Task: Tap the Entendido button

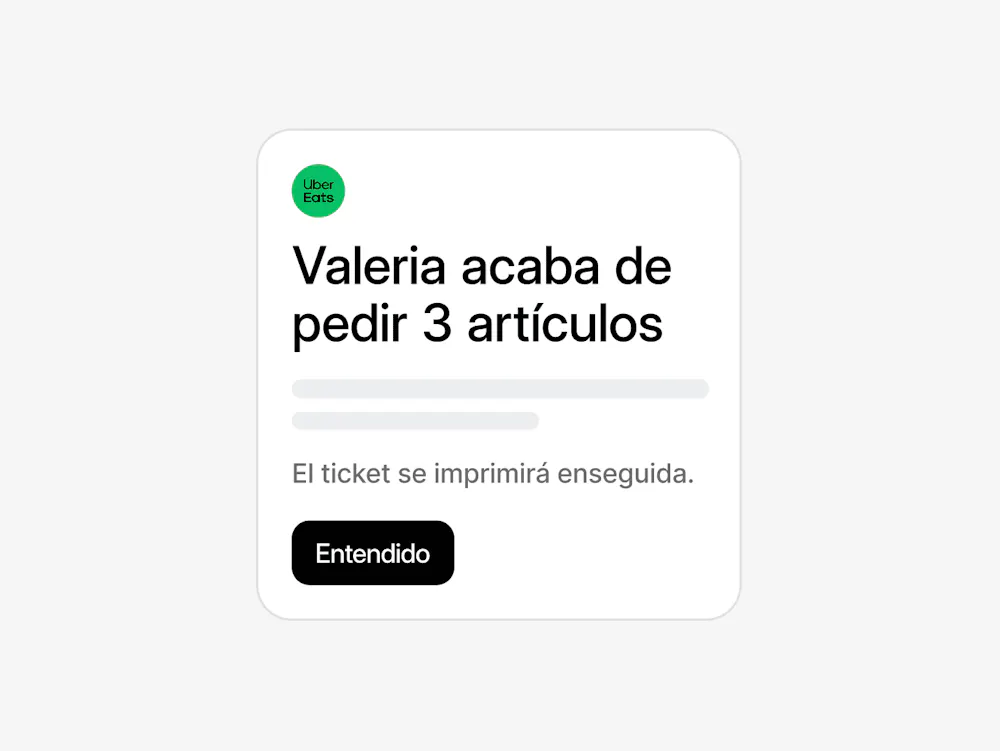Action: (372, 553)
